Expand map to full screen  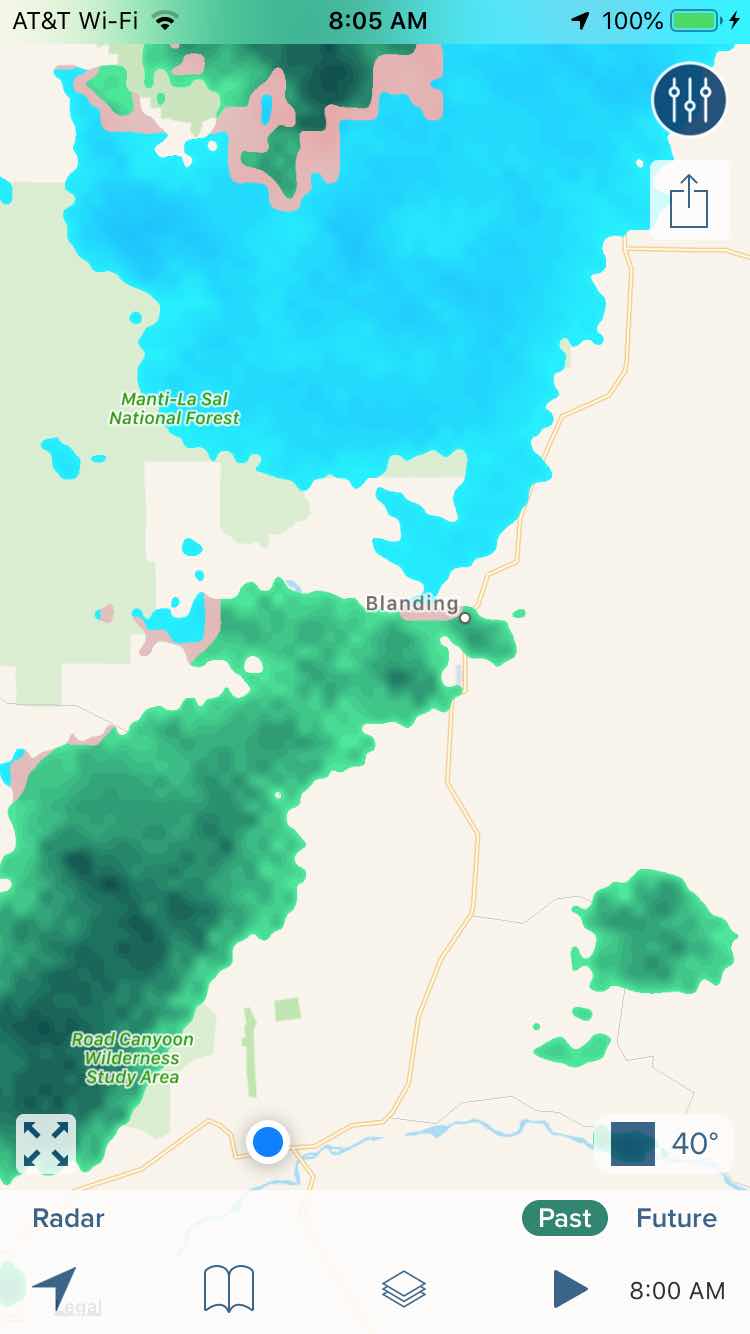tap(46, 1143)
